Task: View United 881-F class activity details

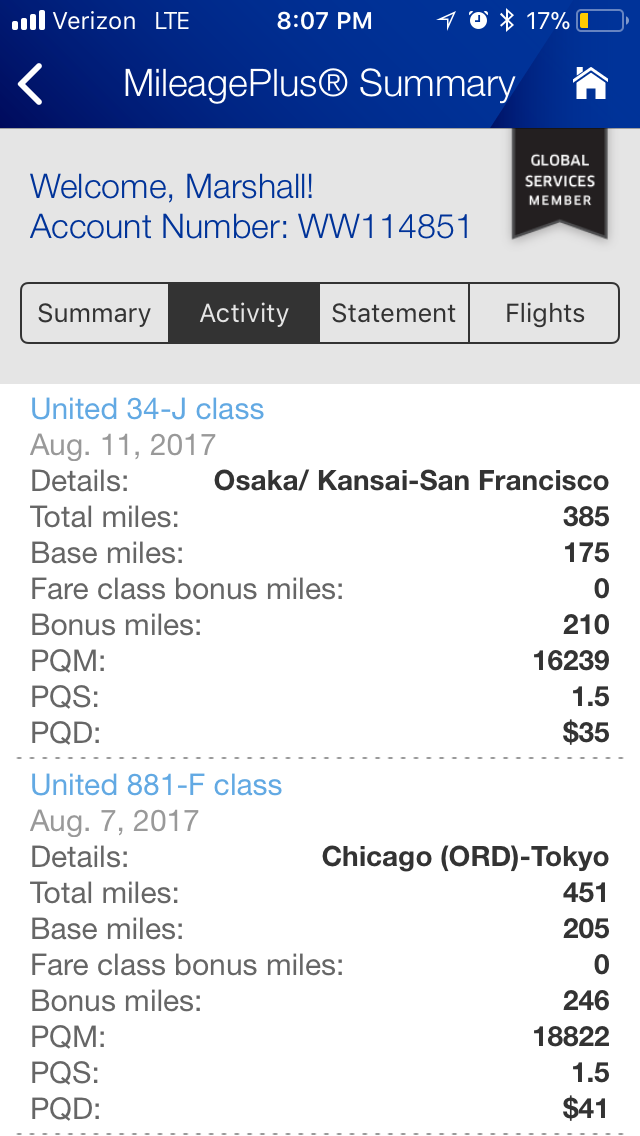Action: coord(157,785)
